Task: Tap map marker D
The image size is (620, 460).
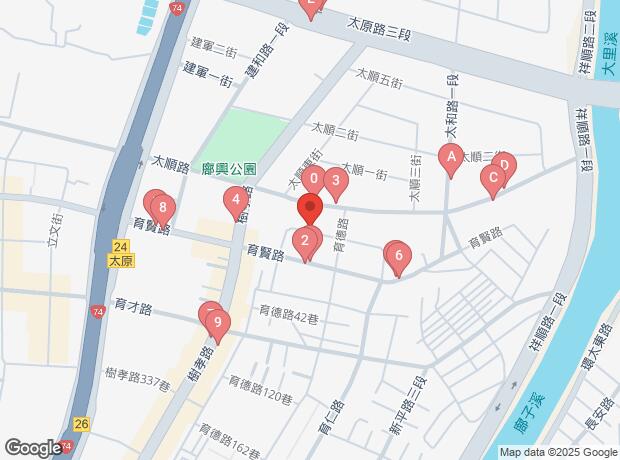Action: (x=505, y=165)
